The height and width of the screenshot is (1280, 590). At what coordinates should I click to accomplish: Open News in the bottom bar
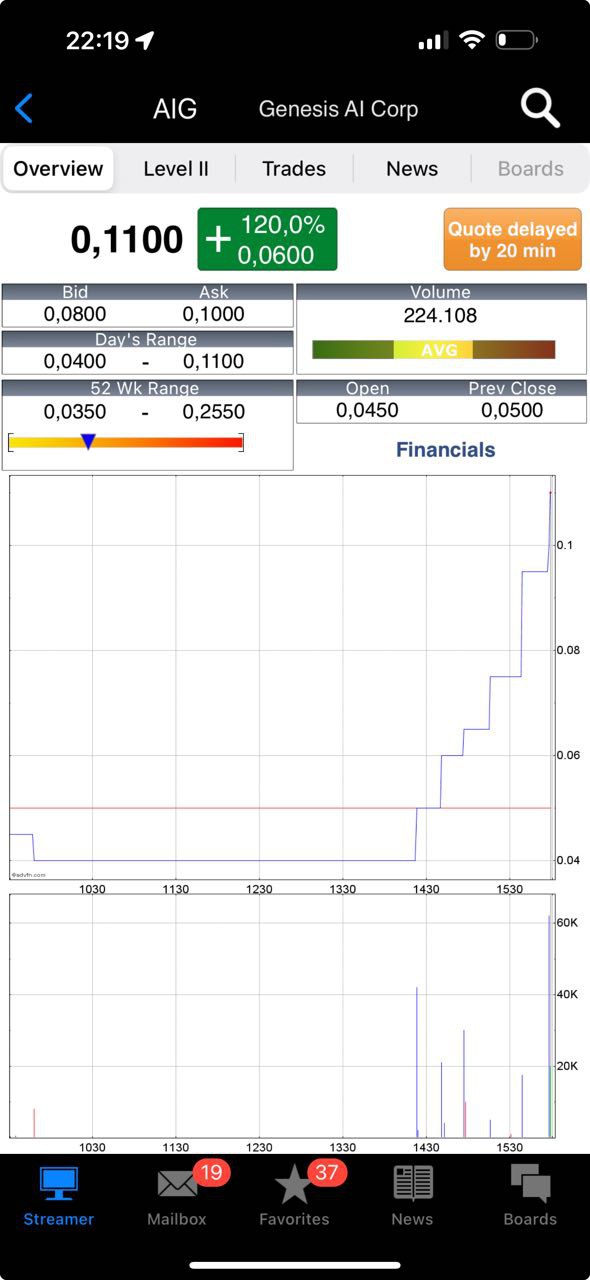tap(412, 1196)
